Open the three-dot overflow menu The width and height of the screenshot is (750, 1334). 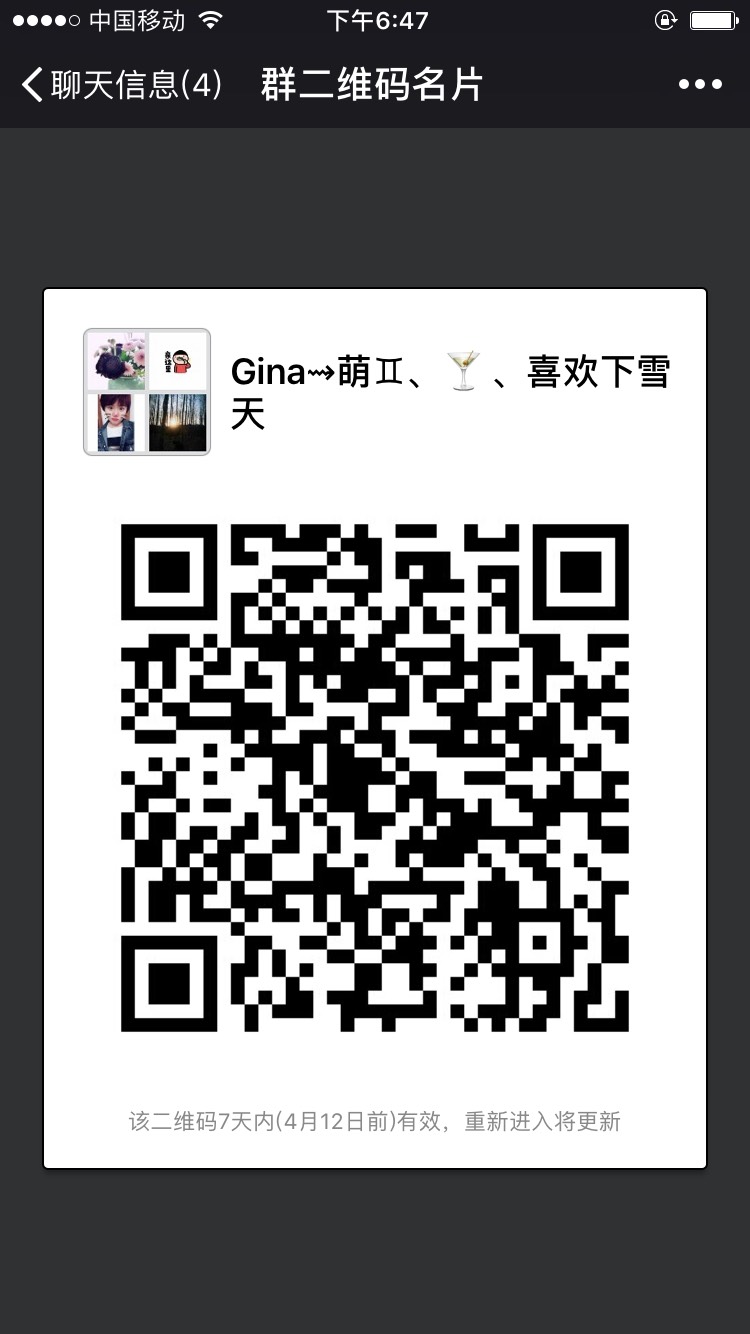pyautogui.click(x=699, y=85)
